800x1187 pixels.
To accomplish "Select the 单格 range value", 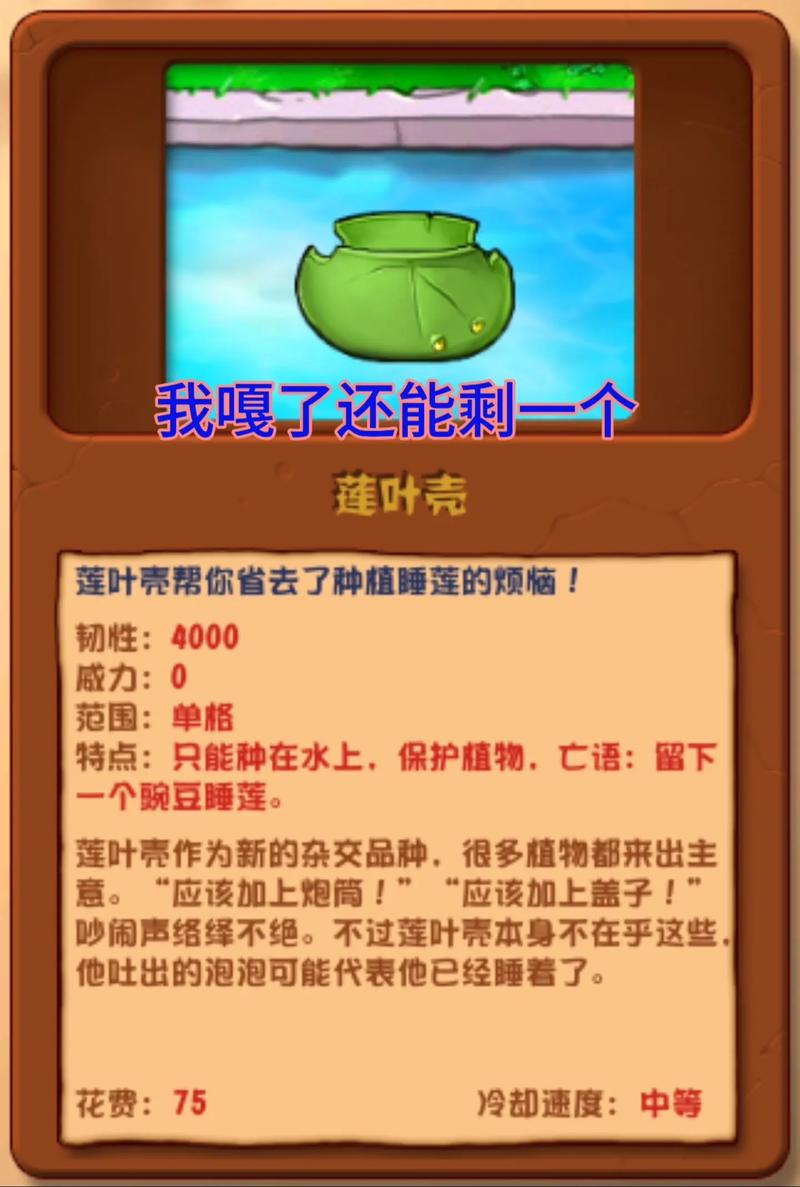I will click(x=190, y=714).
